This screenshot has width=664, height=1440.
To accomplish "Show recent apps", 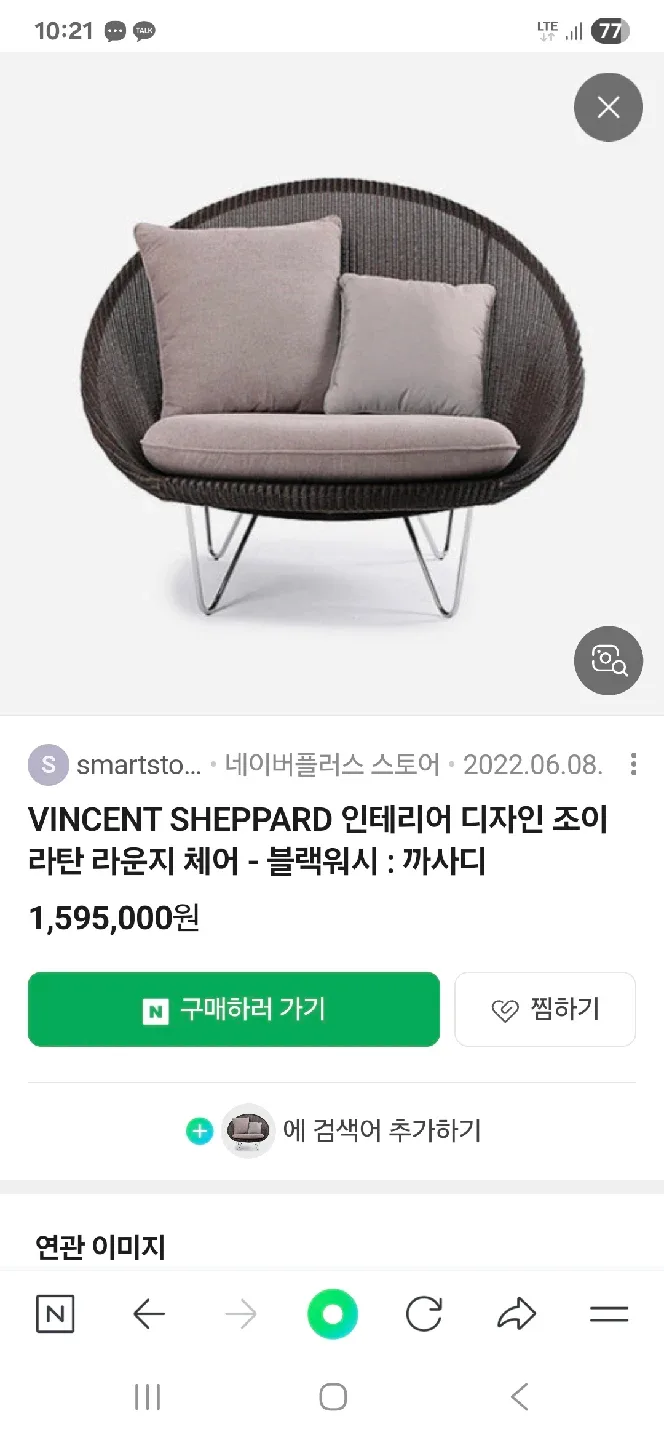I will tap(147, 1397).
